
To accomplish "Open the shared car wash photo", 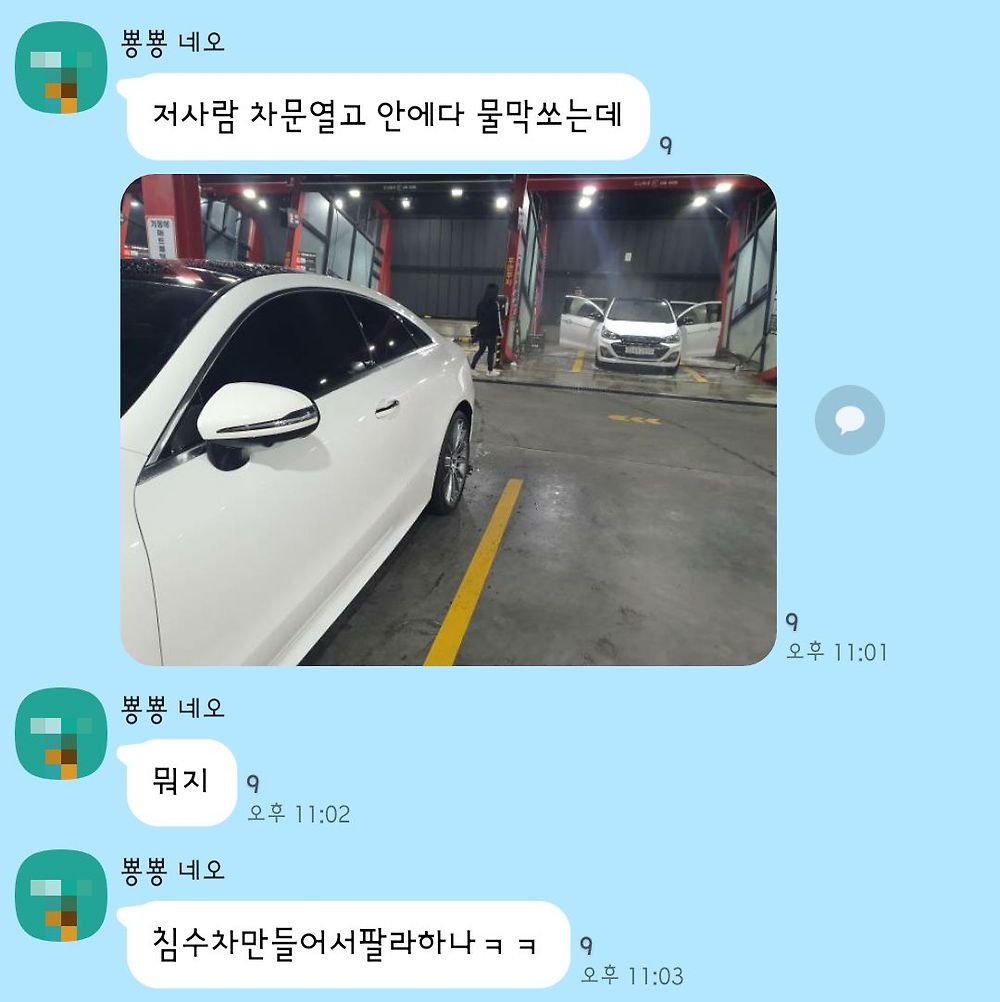I will click(448, 420).
